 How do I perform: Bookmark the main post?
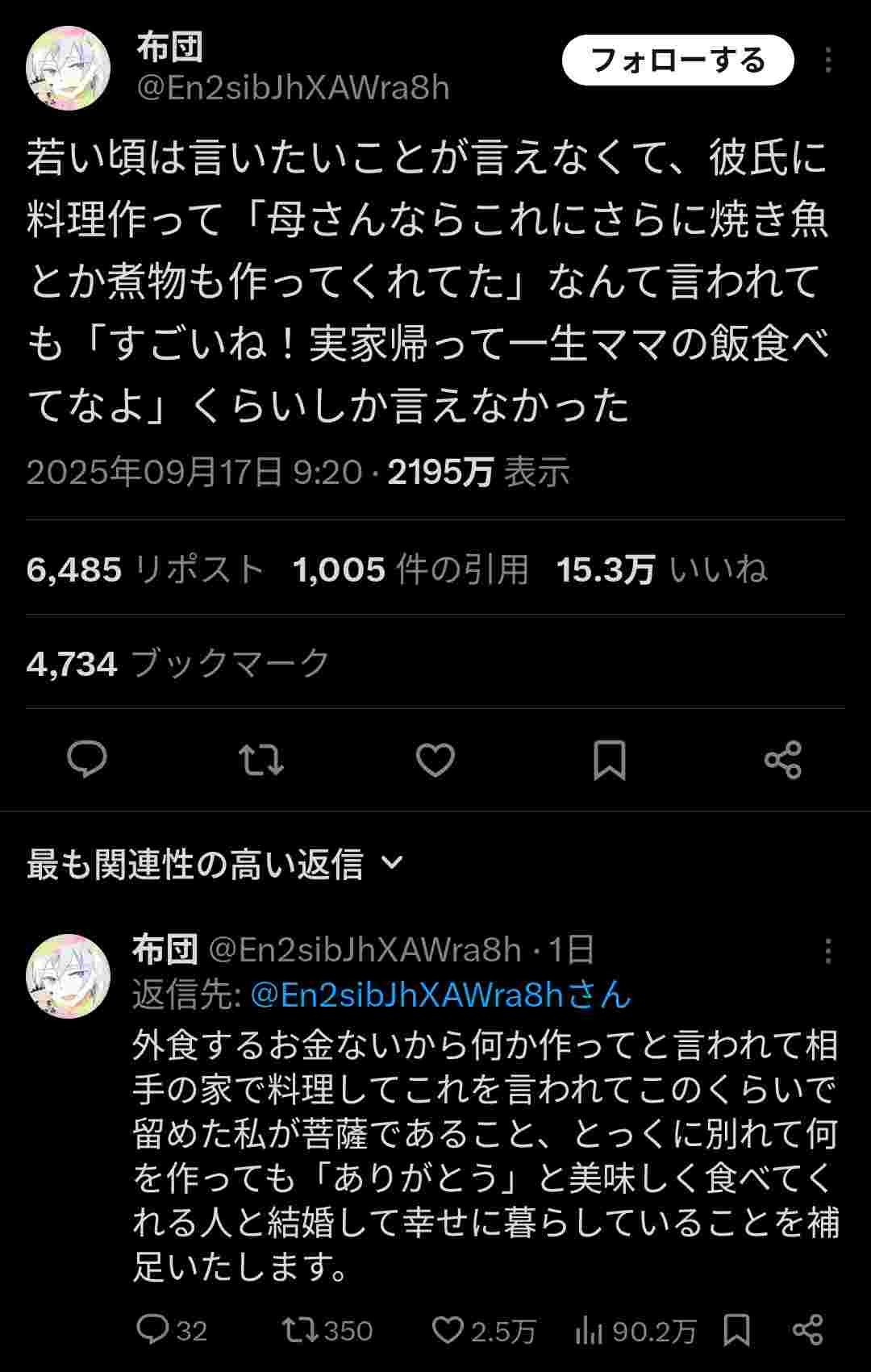(x=610, y=759)
